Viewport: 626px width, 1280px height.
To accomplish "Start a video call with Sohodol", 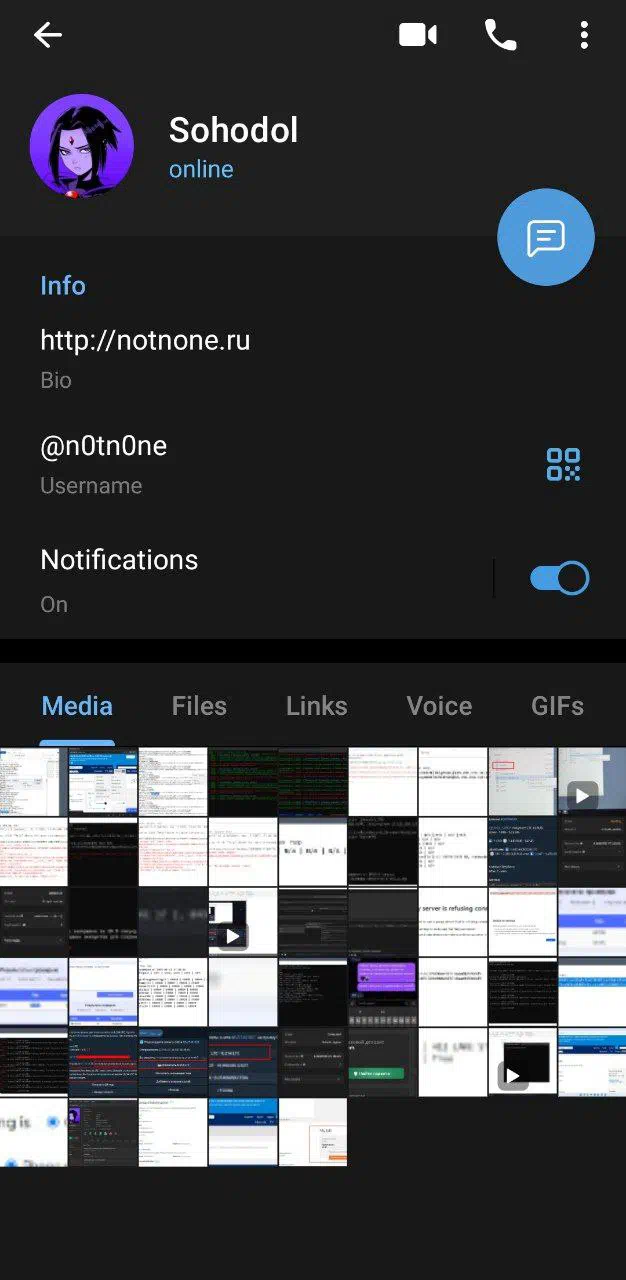I will (418, 35).
